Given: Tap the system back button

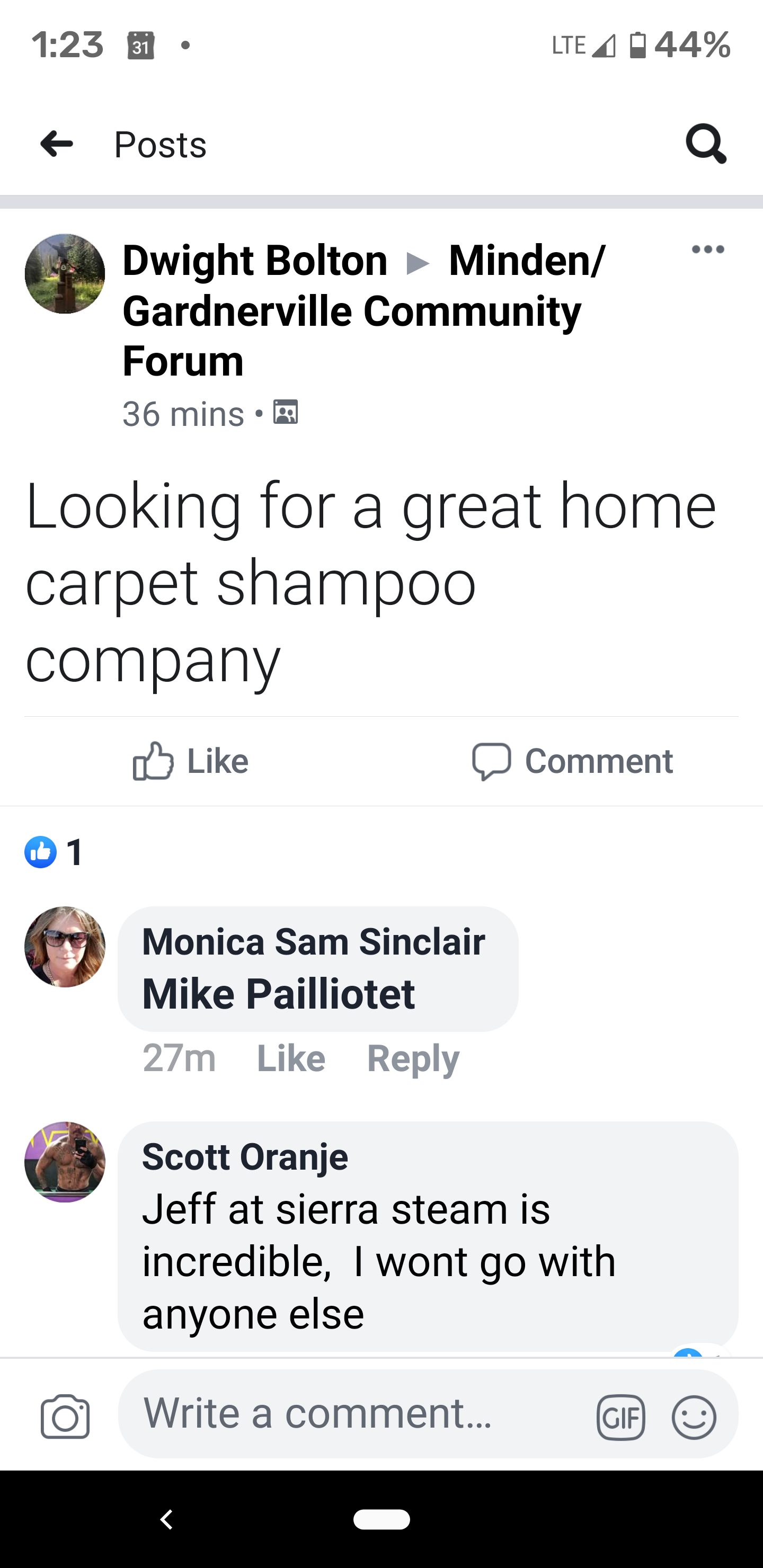Looking at the screenshot, I should tap(167, 1519).
